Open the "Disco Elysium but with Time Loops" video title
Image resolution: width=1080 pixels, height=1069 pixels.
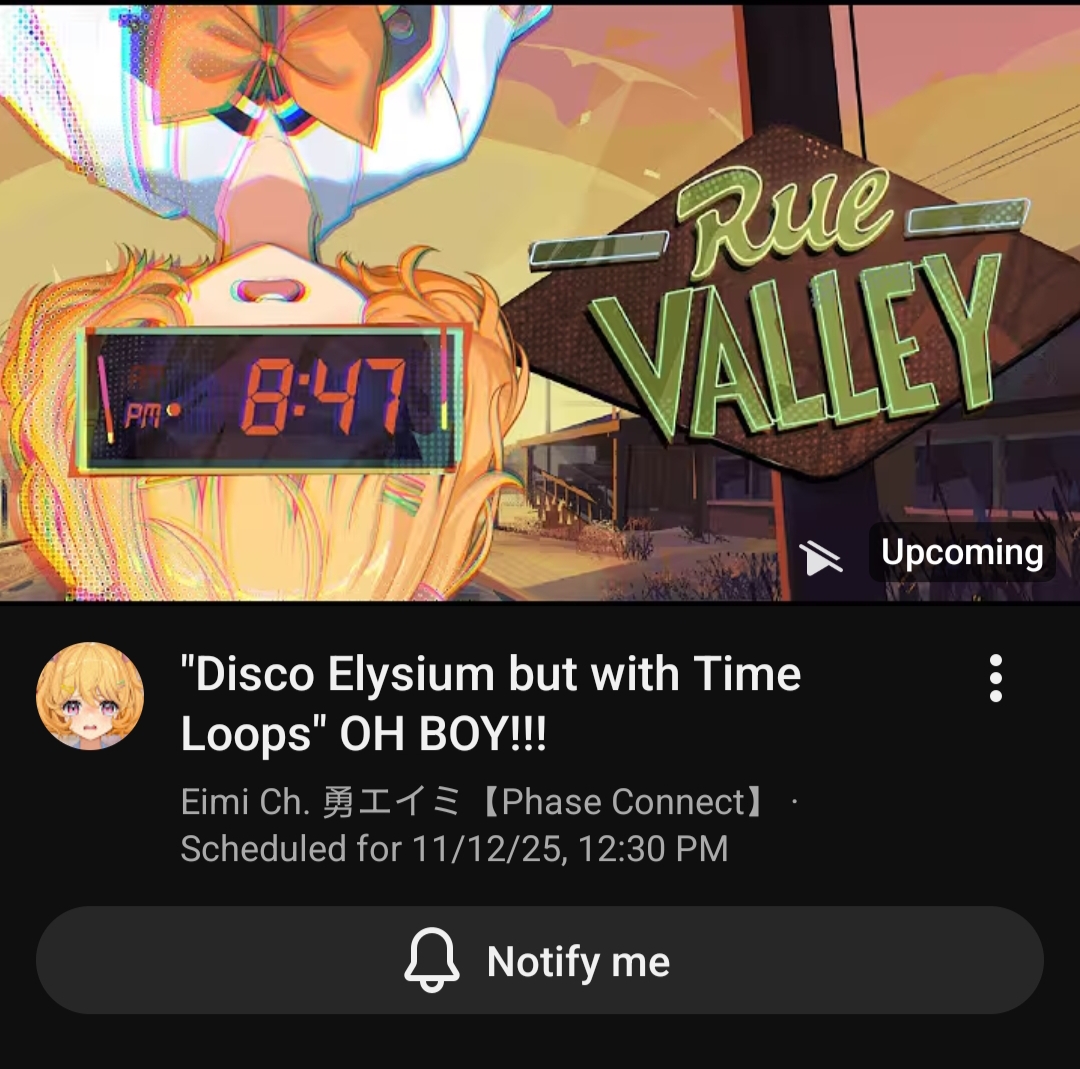(490, 704)
